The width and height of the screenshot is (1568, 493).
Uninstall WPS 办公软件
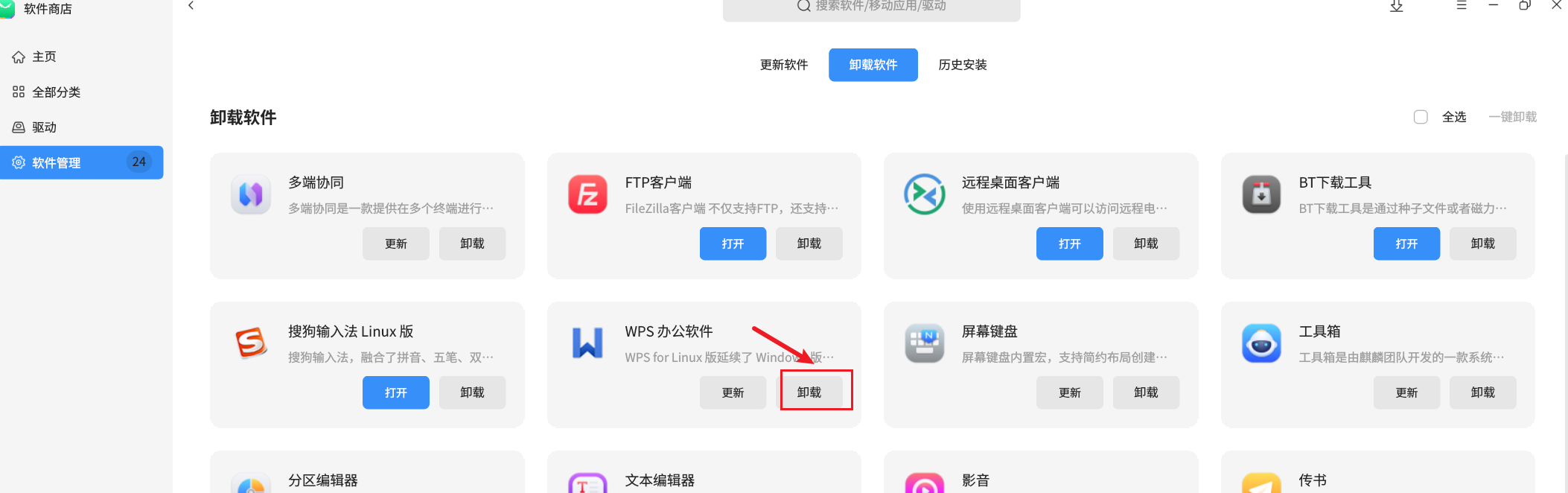point(809,392)
